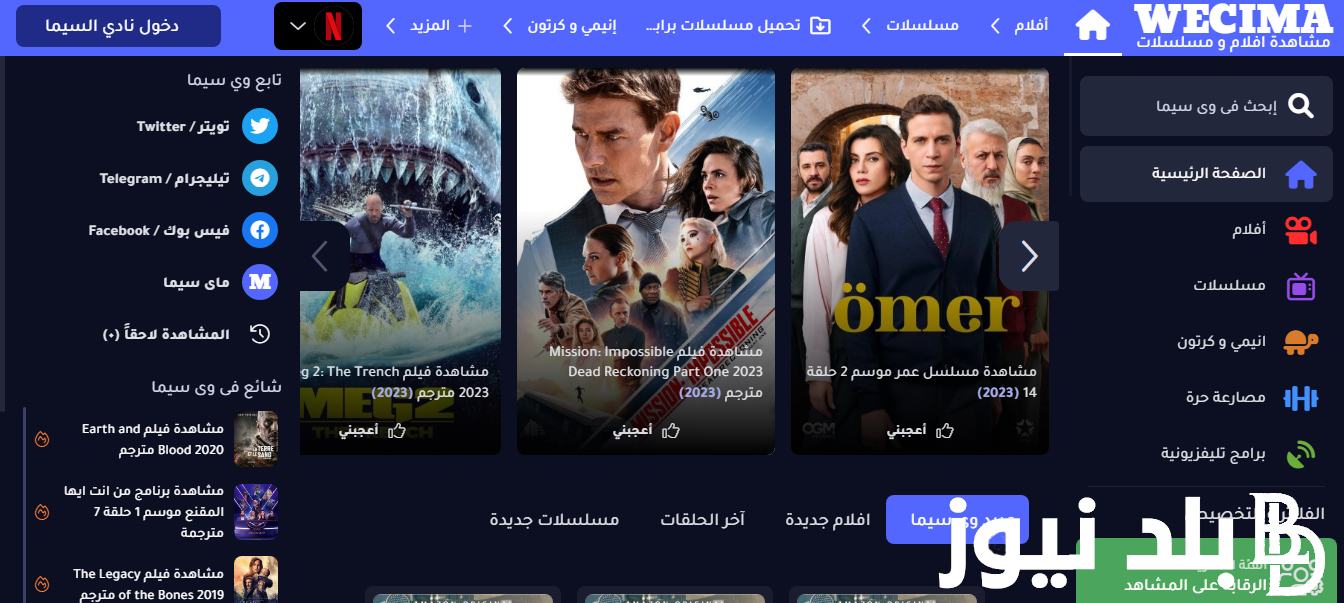Tap دخول نادي السيما button
Viewport: 1344px width, 603px height.
click(x=118, y=26)
